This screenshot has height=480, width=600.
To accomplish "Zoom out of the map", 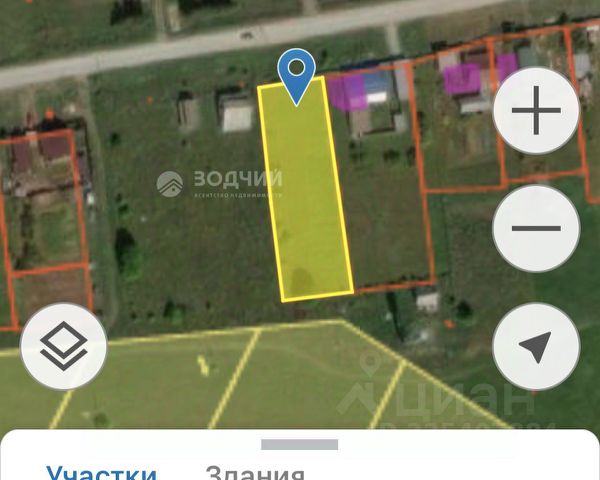I will 536,229.
